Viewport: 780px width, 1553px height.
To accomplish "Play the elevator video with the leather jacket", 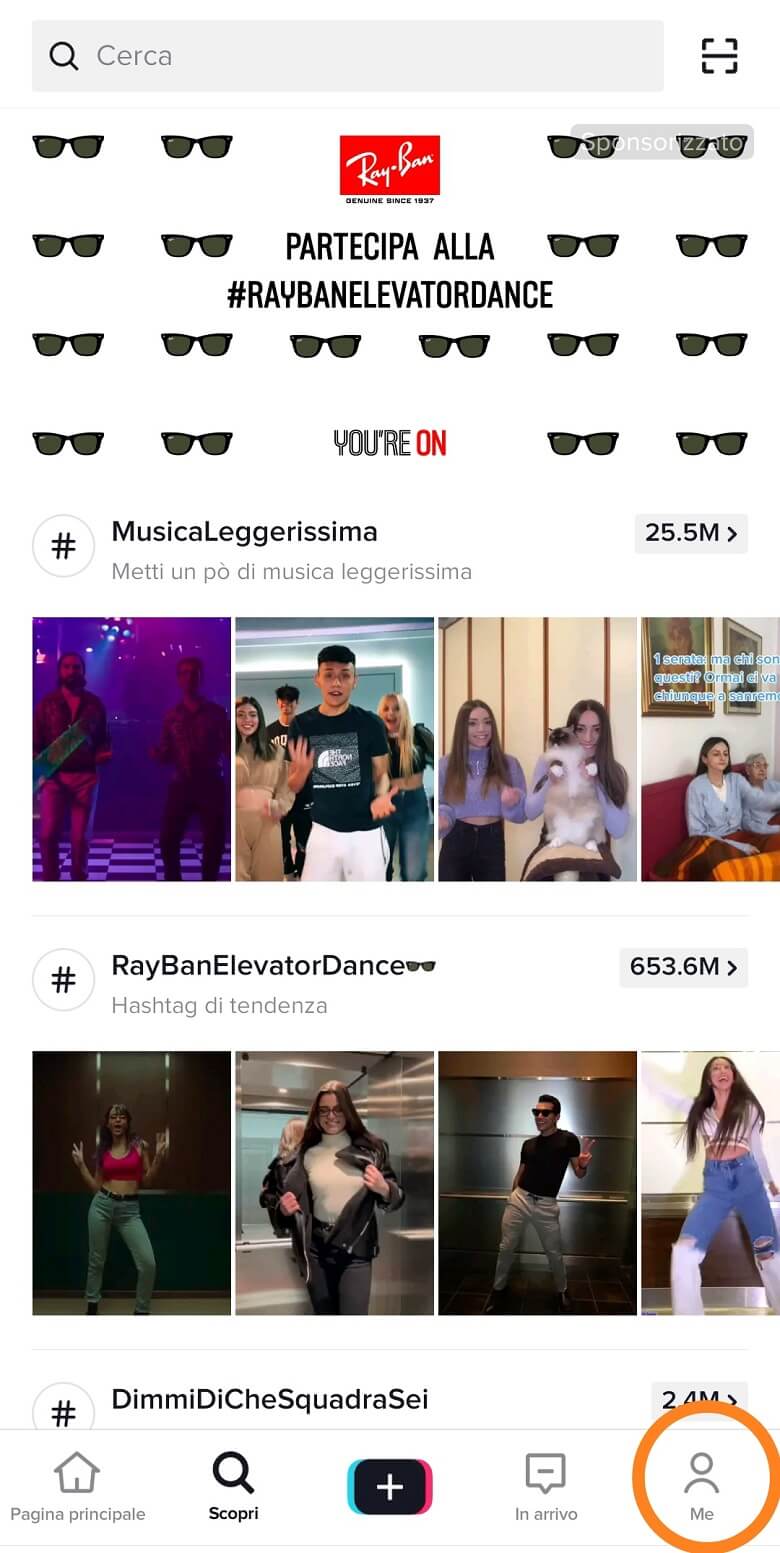I will click(x=335, y=1183).
